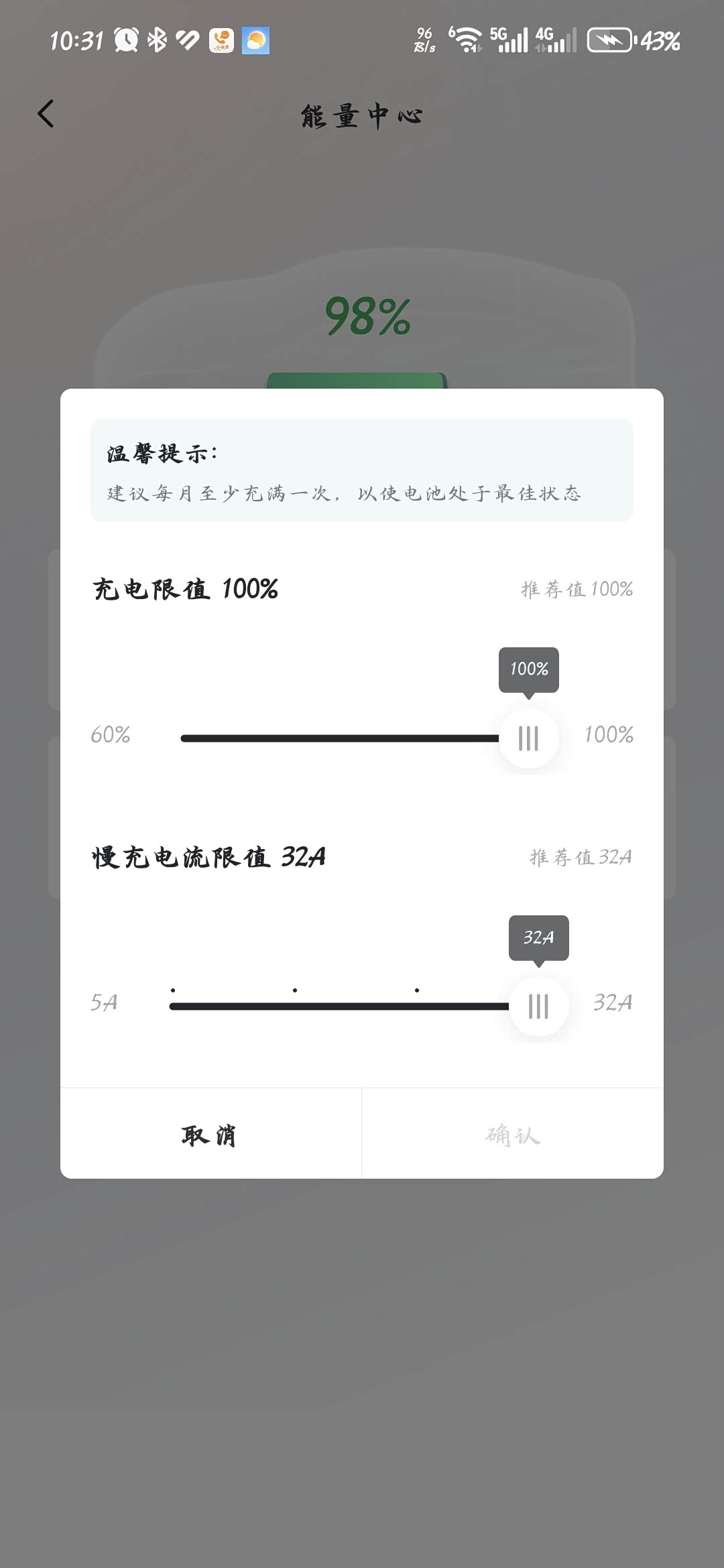
Task: Tap the 充电限值 slider handle
Action: point(528,738)
